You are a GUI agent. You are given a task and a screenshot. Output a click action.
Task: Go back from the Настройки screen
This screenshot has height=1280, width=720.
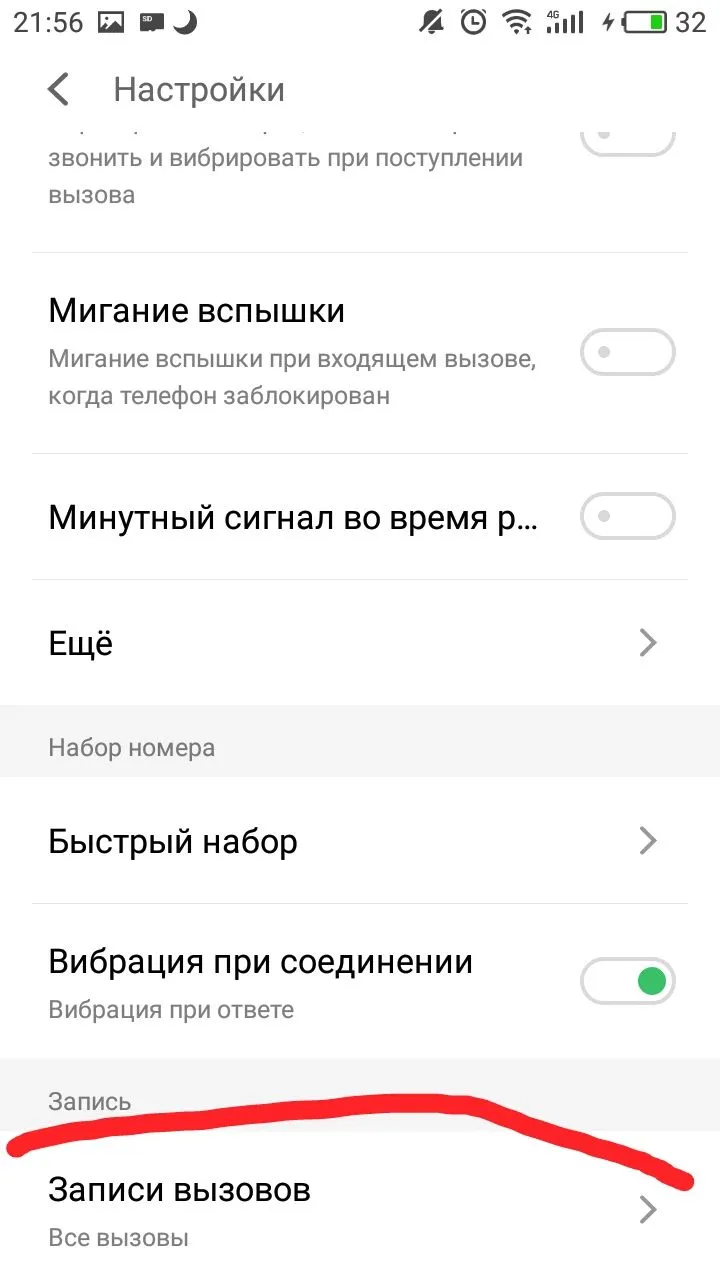click(x=59, y=90)
